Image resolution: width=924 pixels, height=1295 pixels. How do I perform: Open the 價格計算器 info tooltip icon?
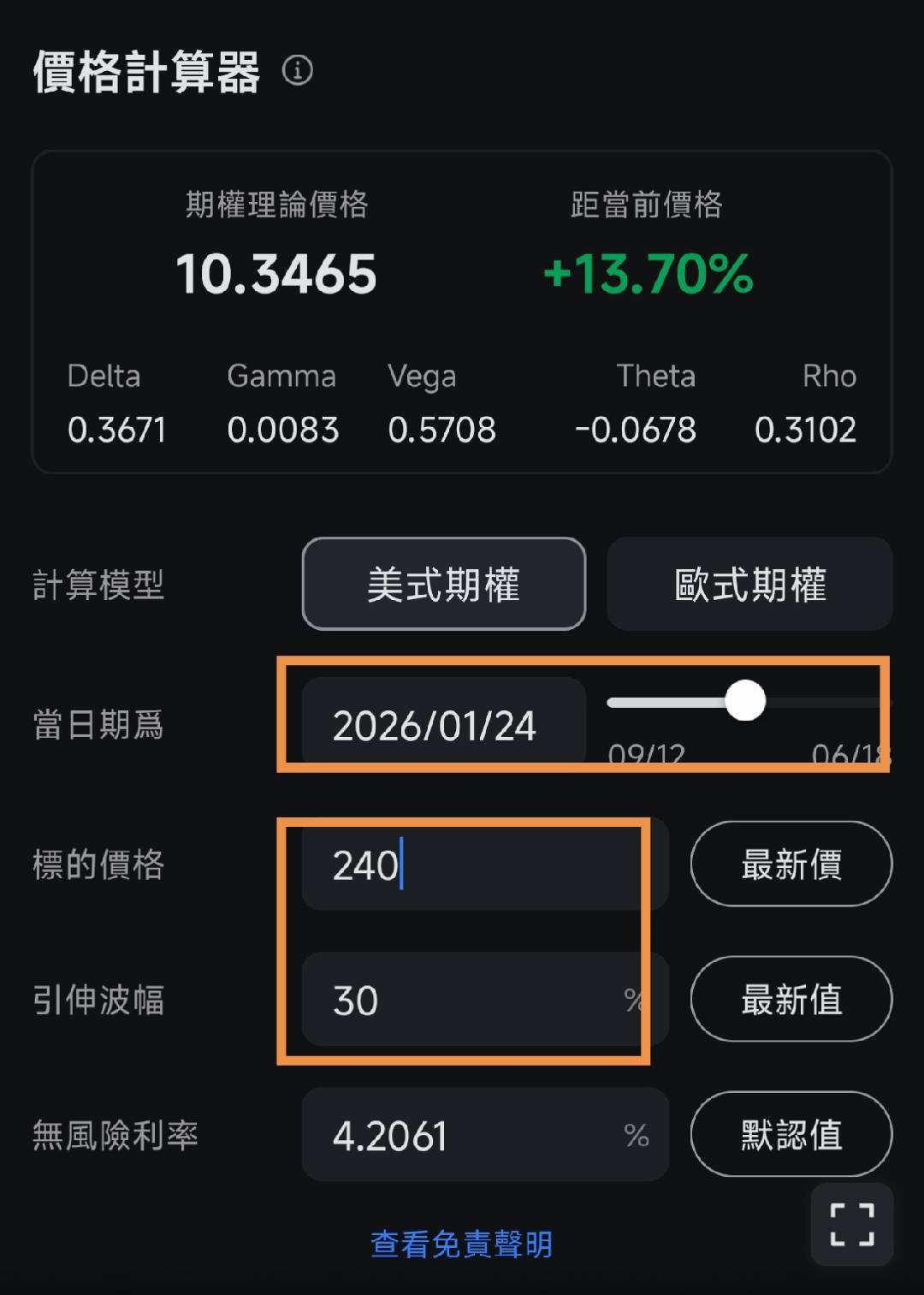click(297, 73)
